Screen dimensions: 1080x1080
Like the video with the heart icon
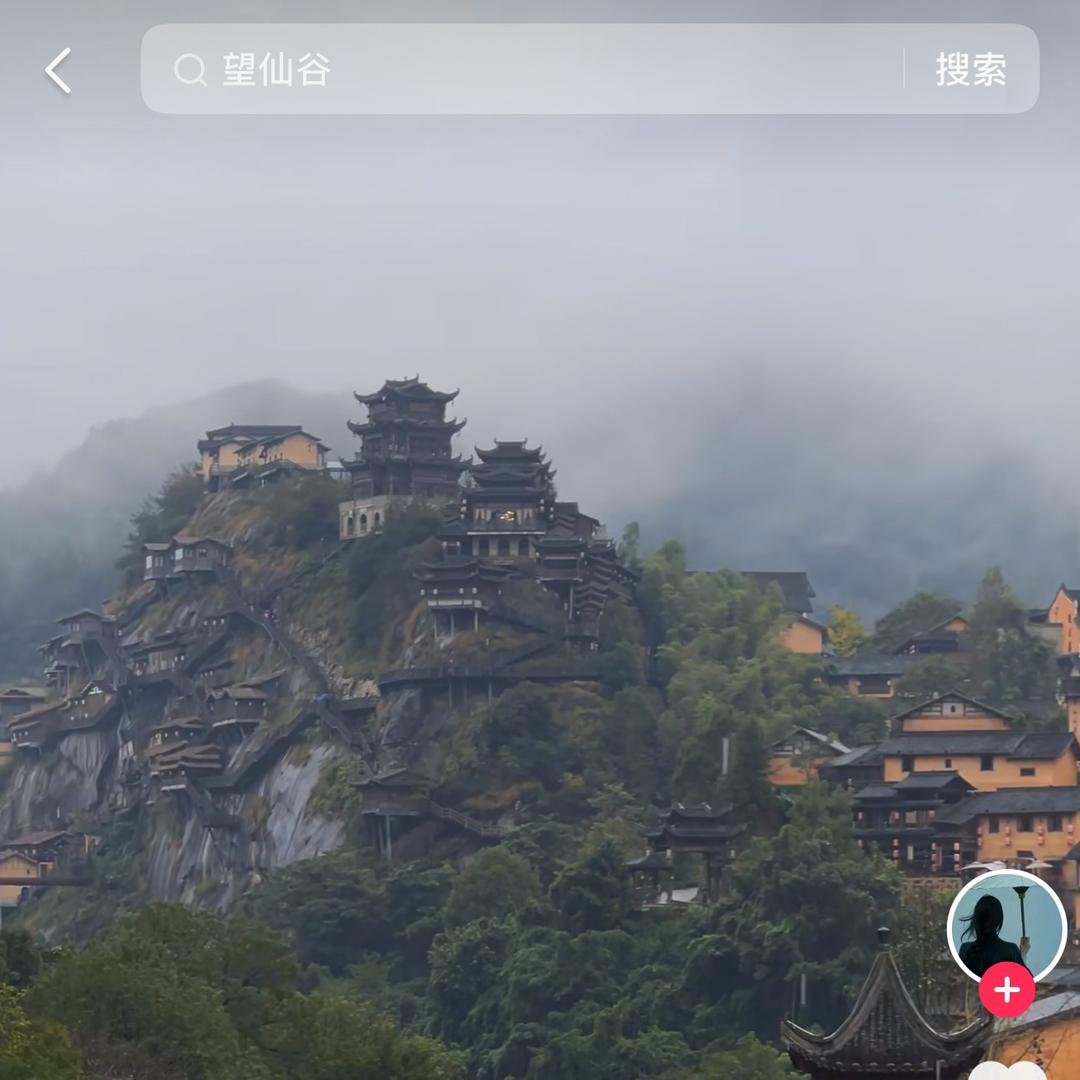tap(1006, 1070)
